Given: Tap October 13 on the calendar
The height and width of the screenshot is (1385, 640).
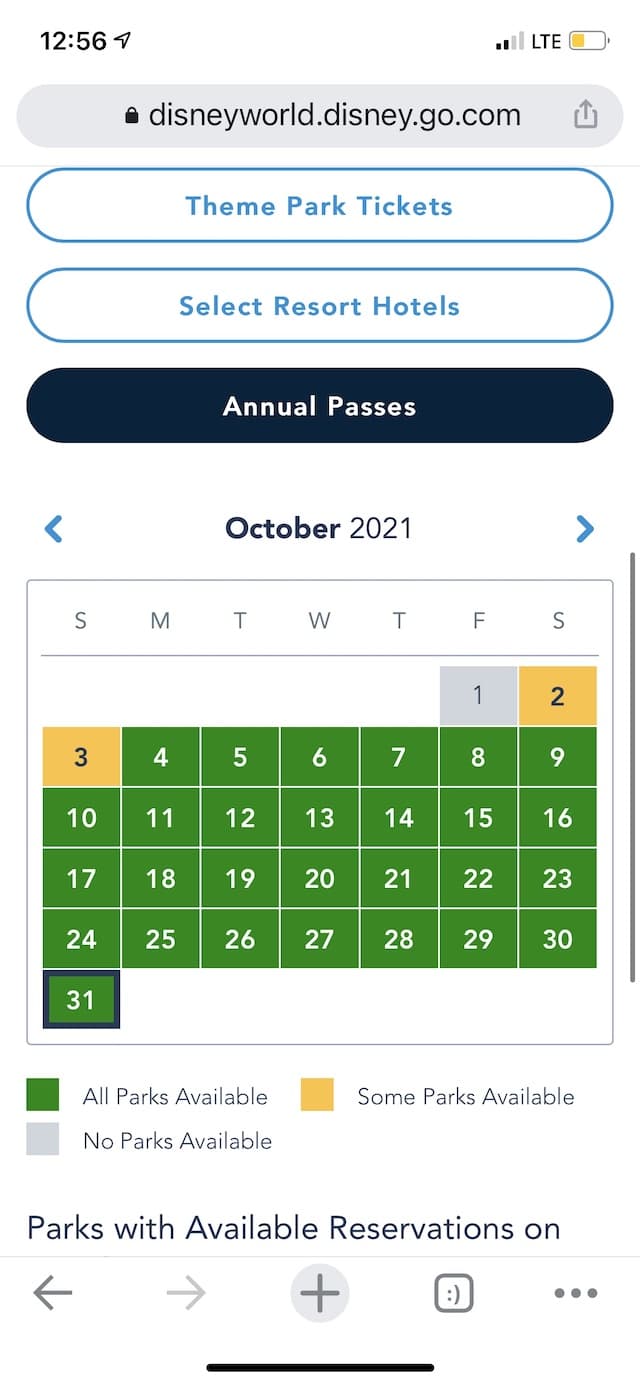Looking at the screenshot, I should [x=319, y=817].
